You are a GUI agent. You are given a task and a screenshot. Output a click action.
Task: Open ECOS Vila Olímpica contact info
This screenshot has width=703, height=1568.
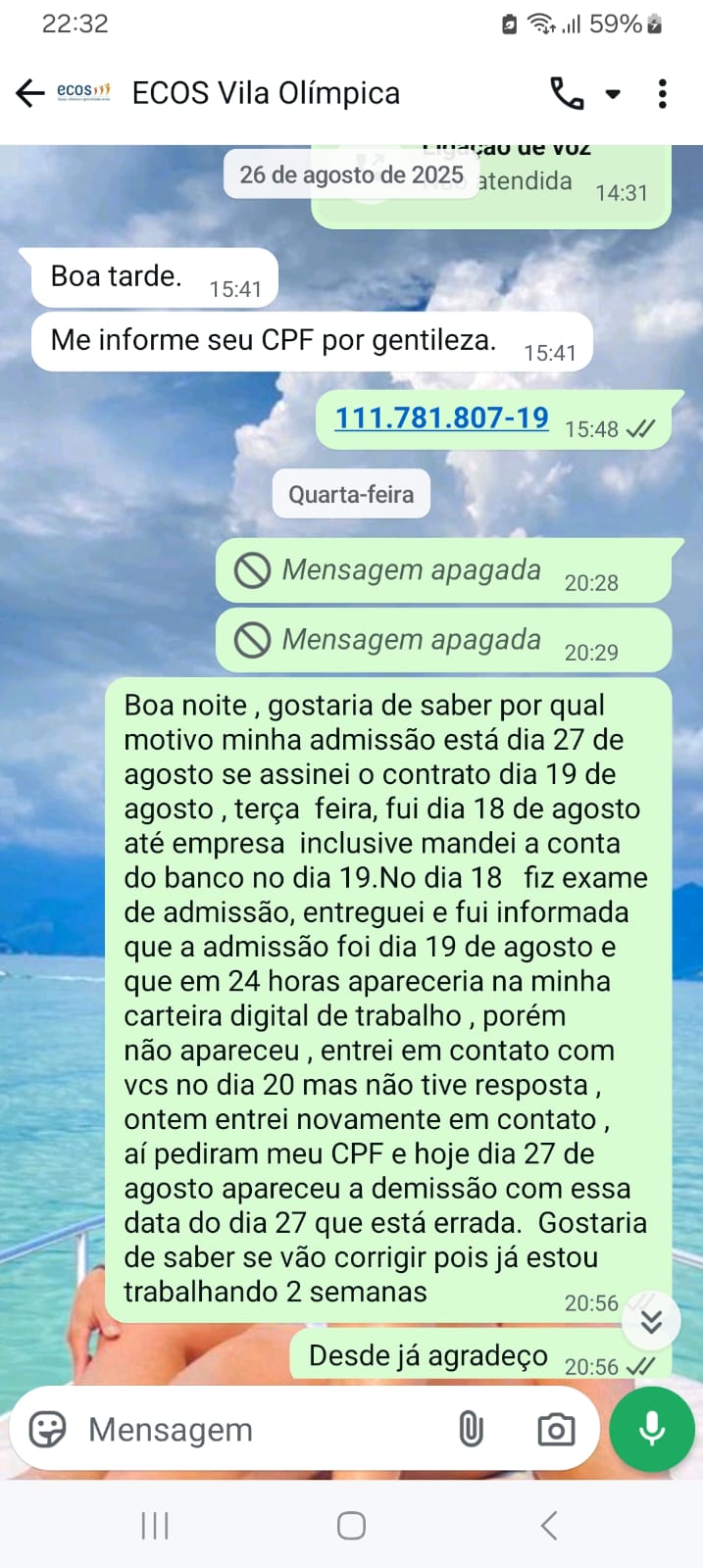[266, 93]
